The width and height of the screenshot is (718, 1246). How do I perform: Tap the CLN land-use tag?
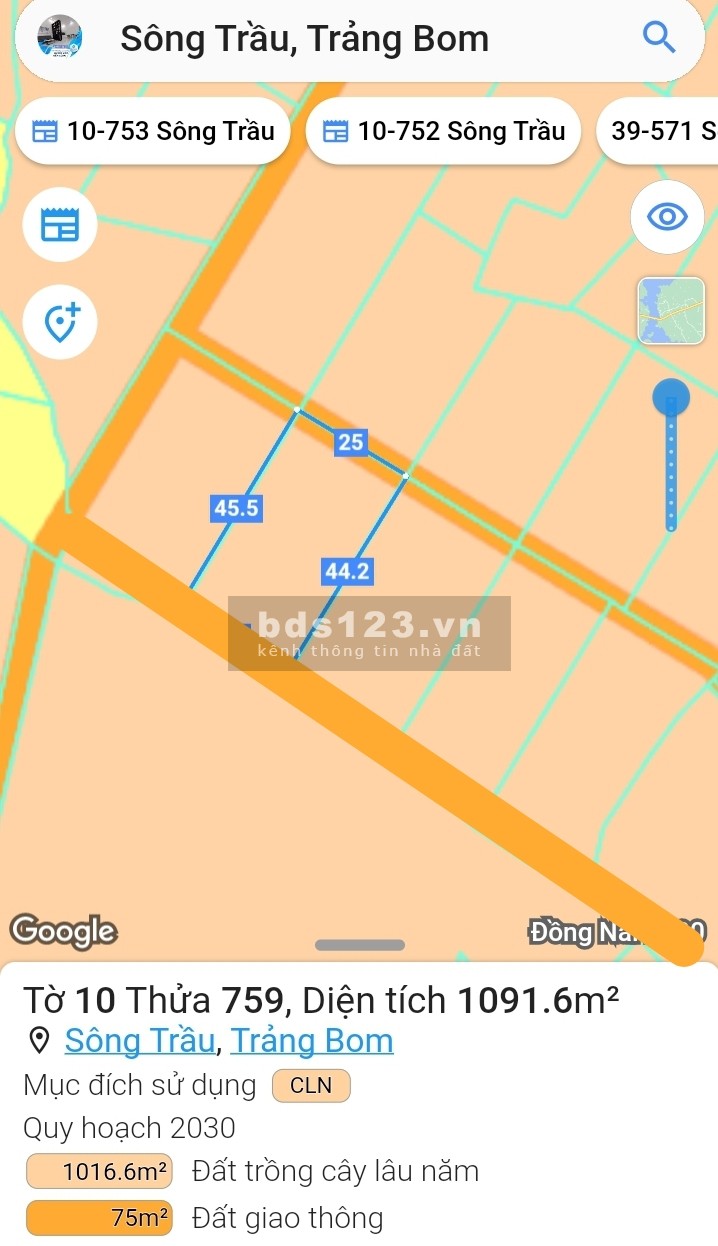(311, 1085)
